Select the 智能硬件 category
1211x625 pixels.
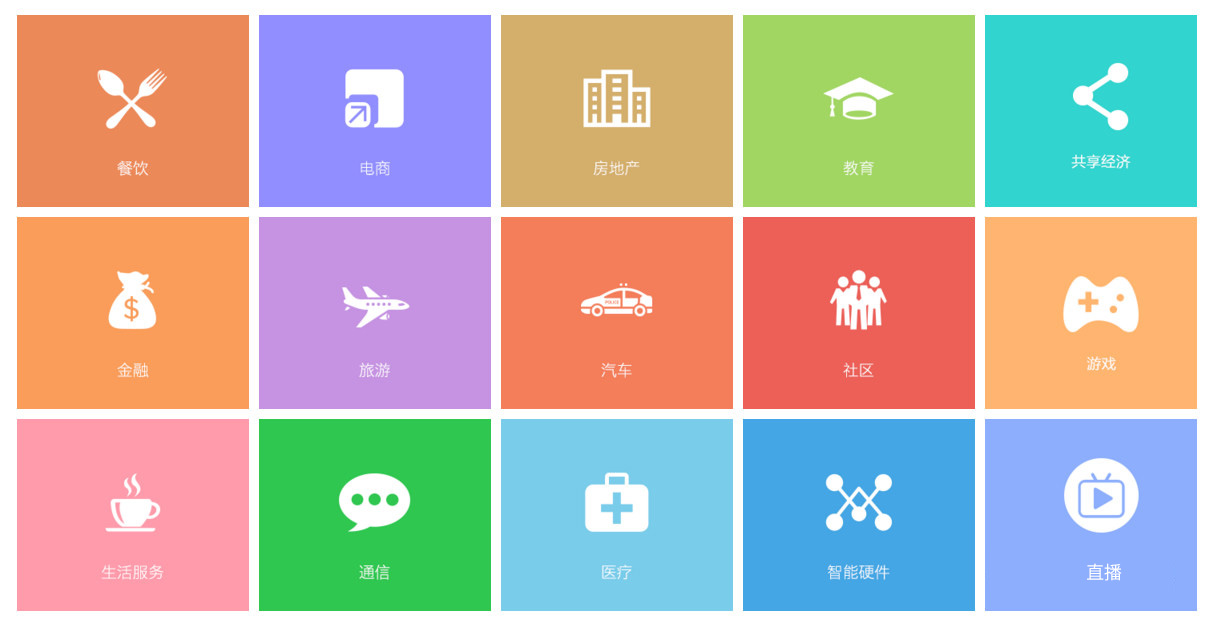pyautogui.click(x=859, y=515)
